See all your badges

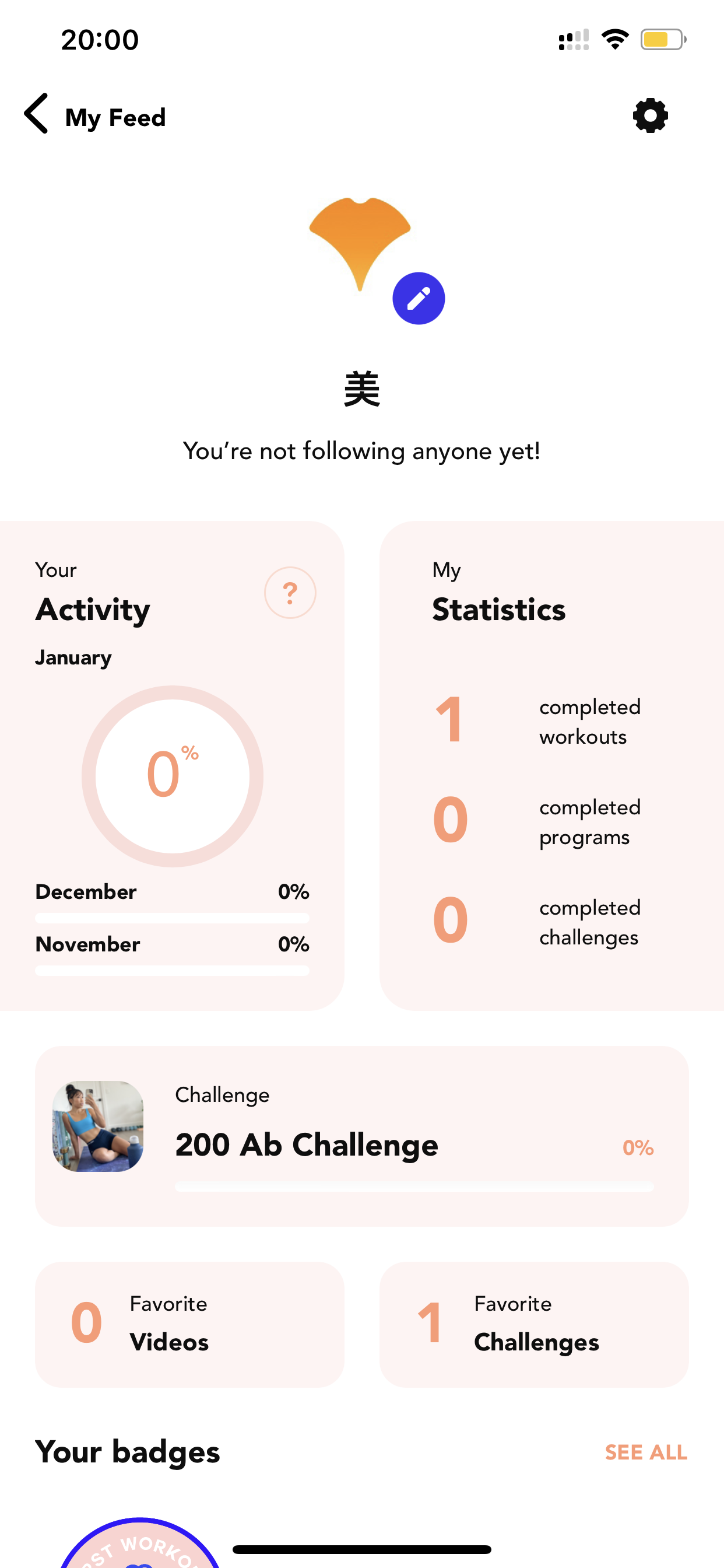click(x=646, y=1452)
